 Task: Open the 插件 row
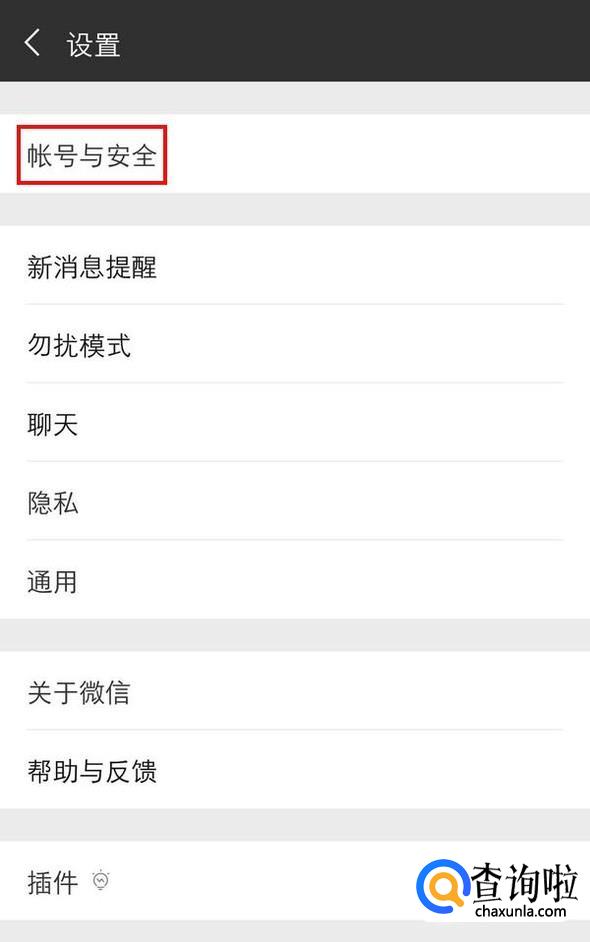point(295,881)
